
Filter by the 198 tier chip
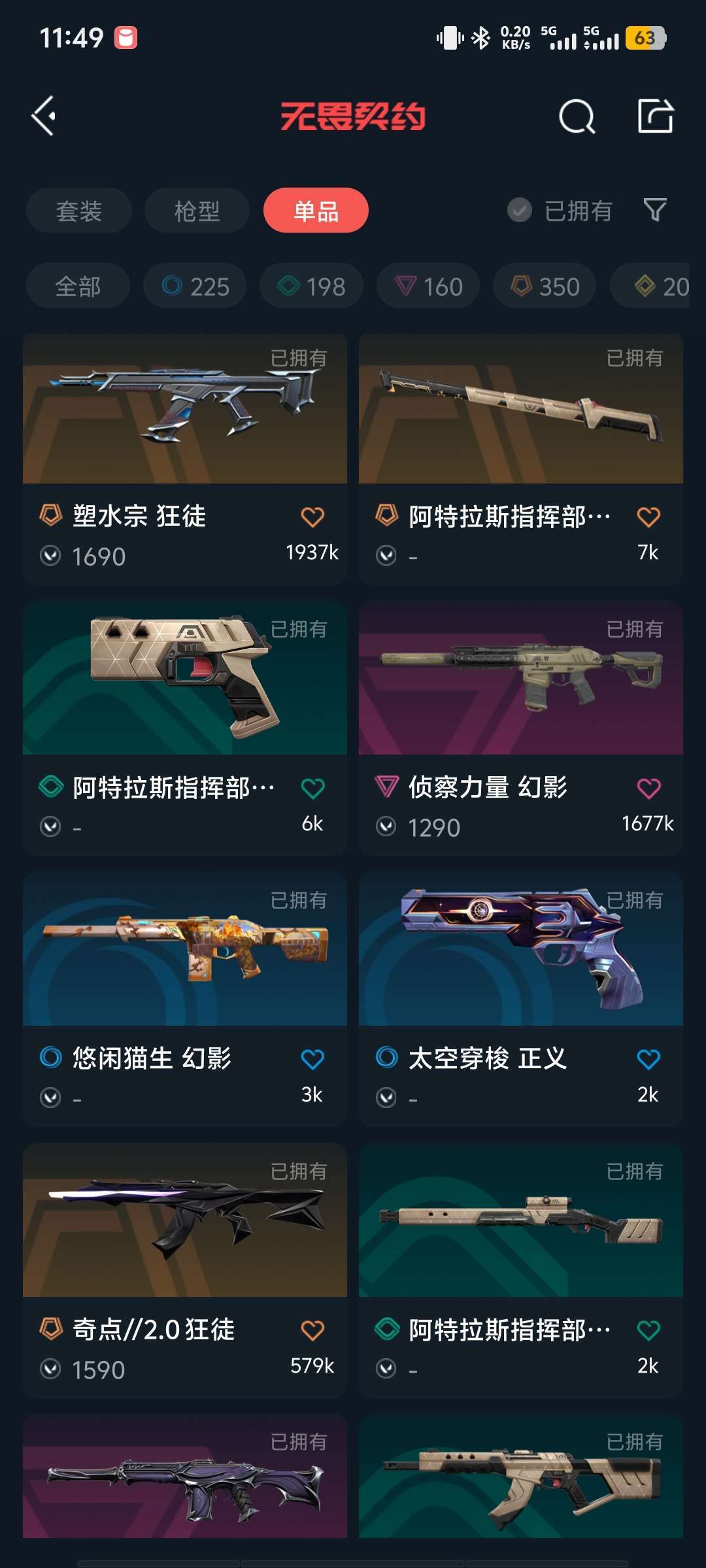pyautogui.click(x=311, y=286)
